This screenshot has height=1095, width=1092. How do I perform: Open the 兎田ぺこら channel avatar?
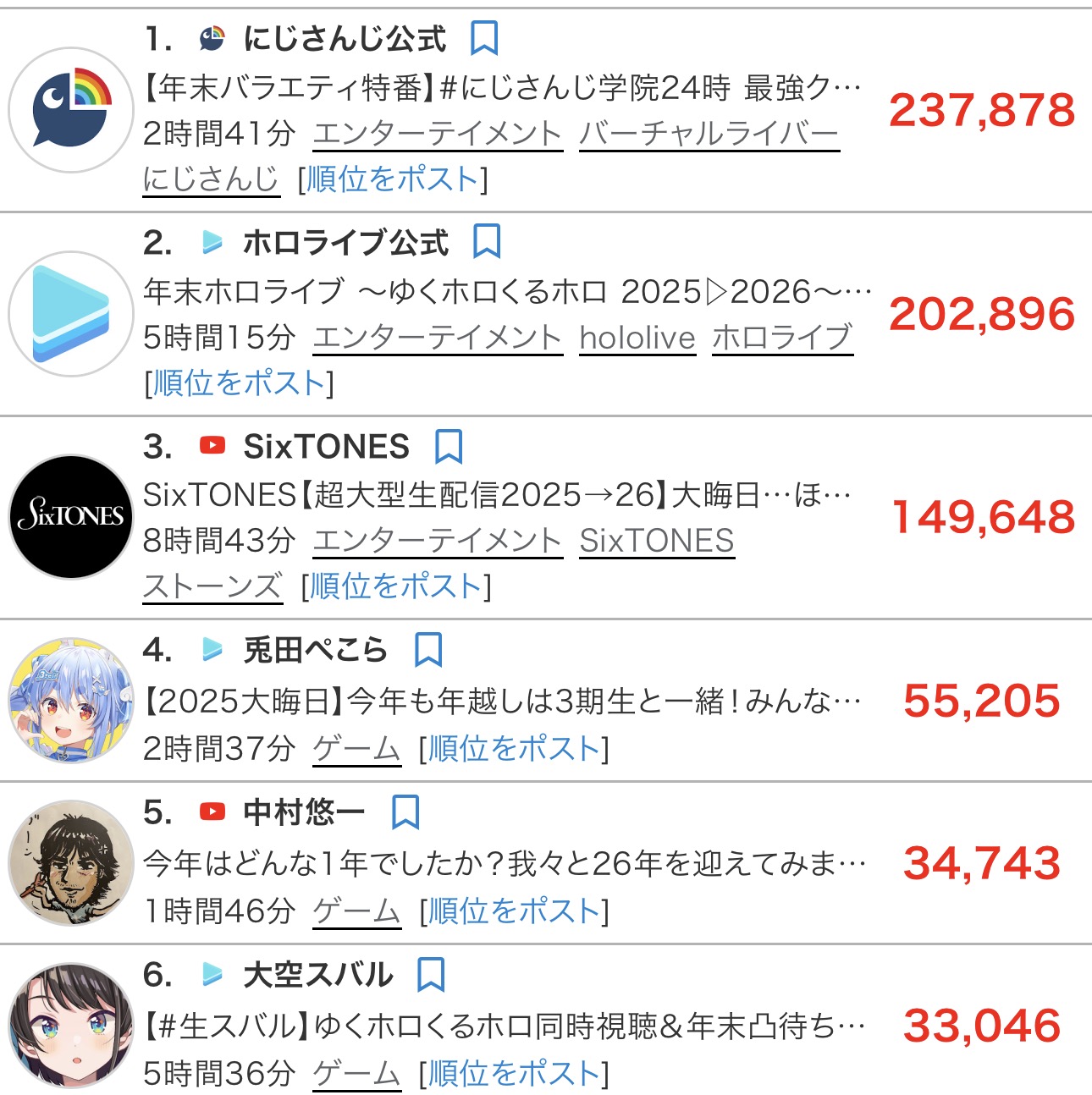click(x=72, y=700)
